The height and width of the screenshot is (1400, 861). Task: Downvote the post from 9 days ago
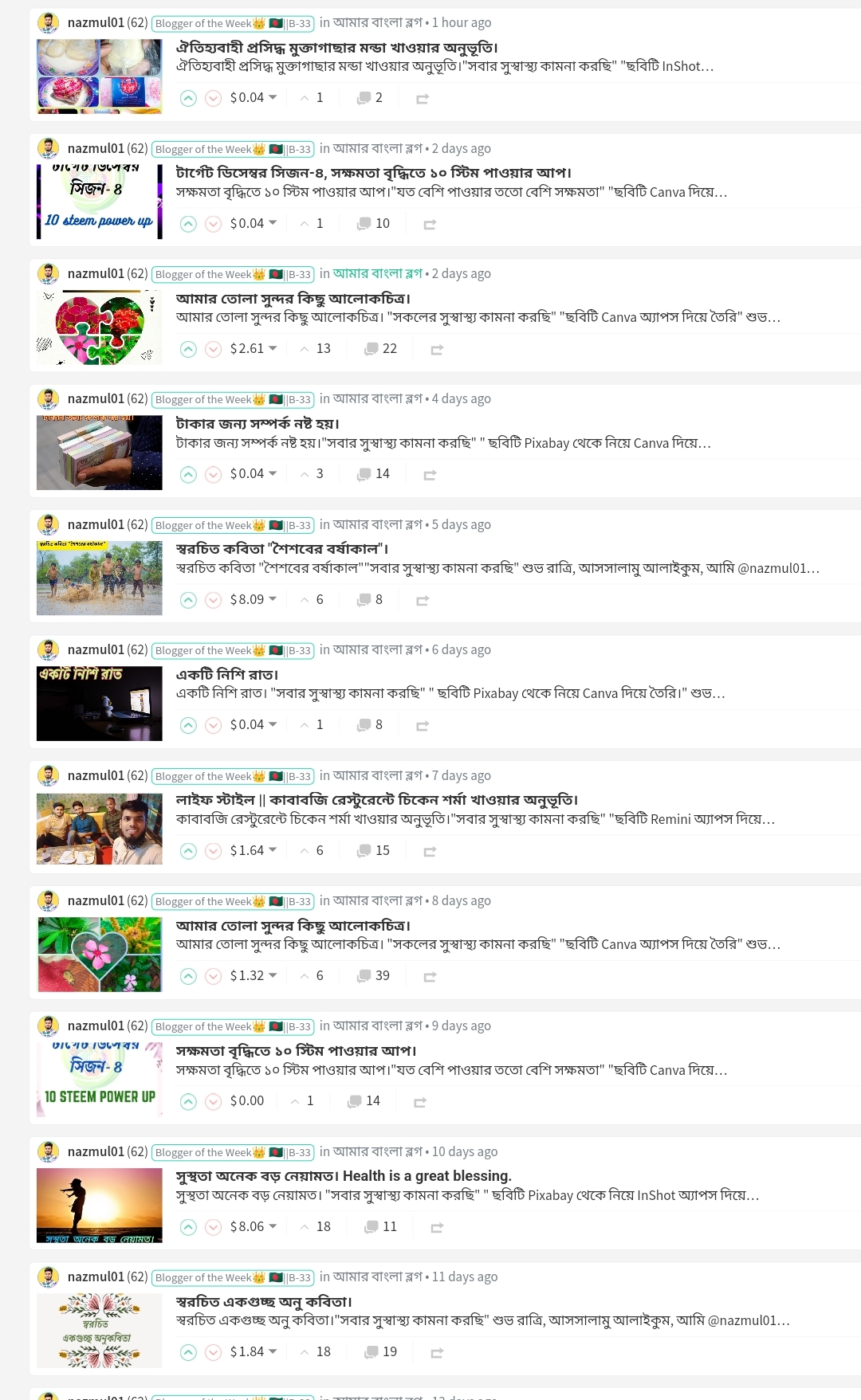pyautogui.click(x=213, y=1102)
